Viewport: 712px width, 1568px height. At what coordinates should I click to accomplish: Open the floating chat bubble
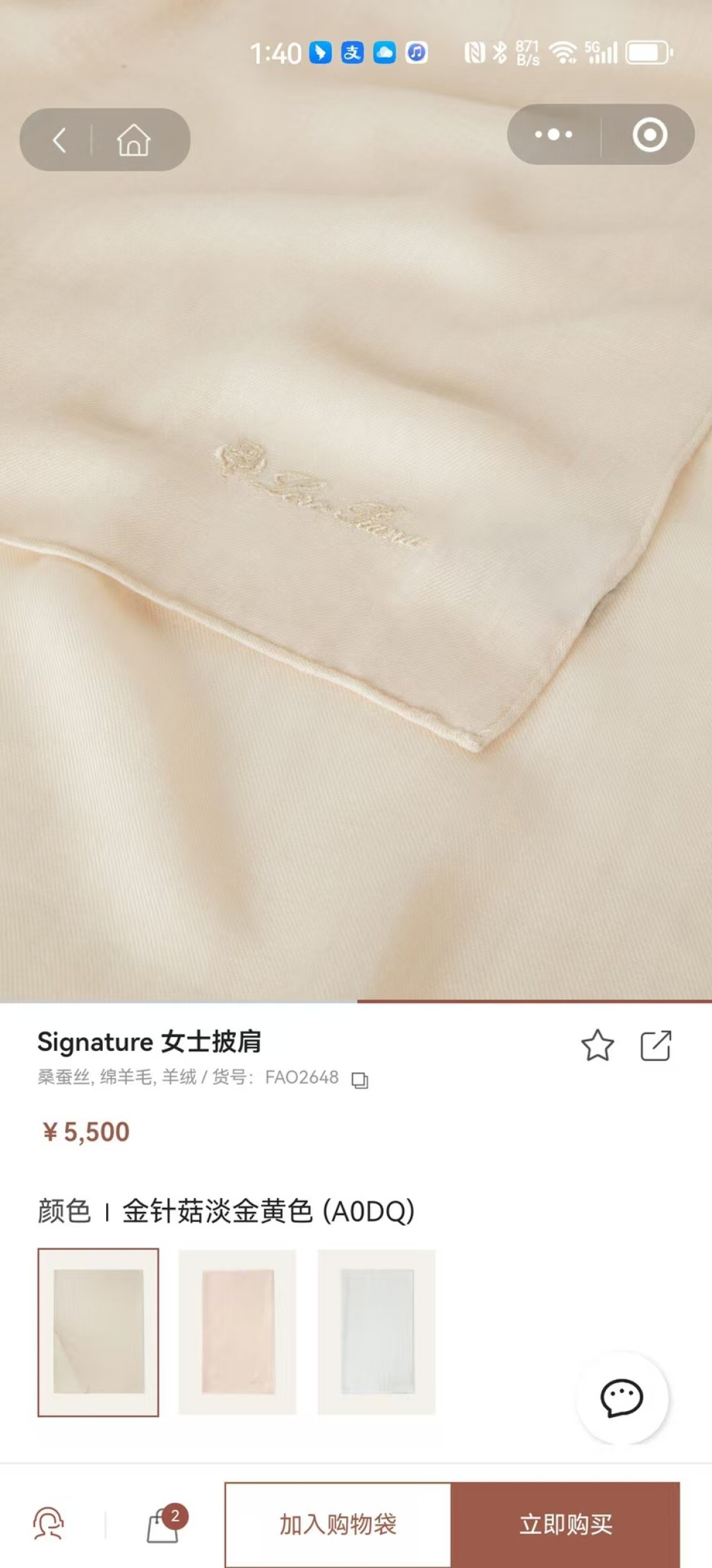622,1398
